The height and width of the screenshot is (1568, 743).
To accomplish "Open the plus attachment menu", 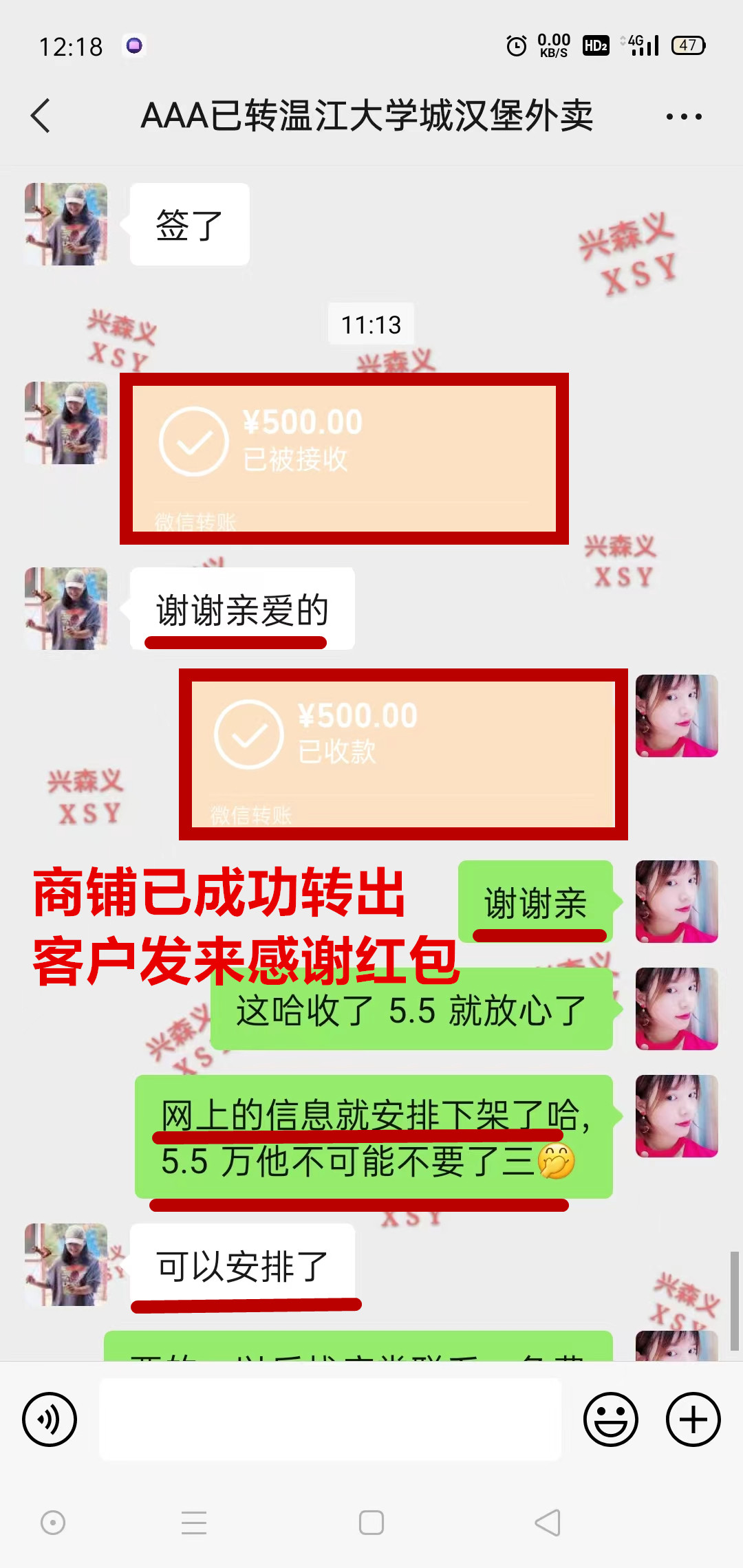I will 693,1419.
